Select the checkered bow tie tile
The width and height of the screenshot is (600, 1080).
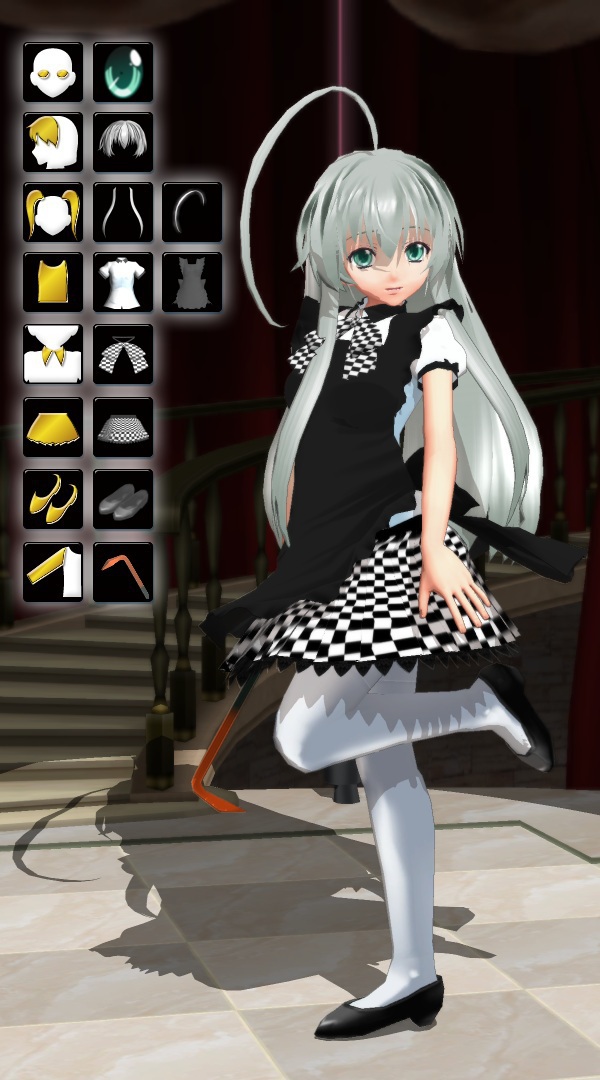[x=123, y=354]
